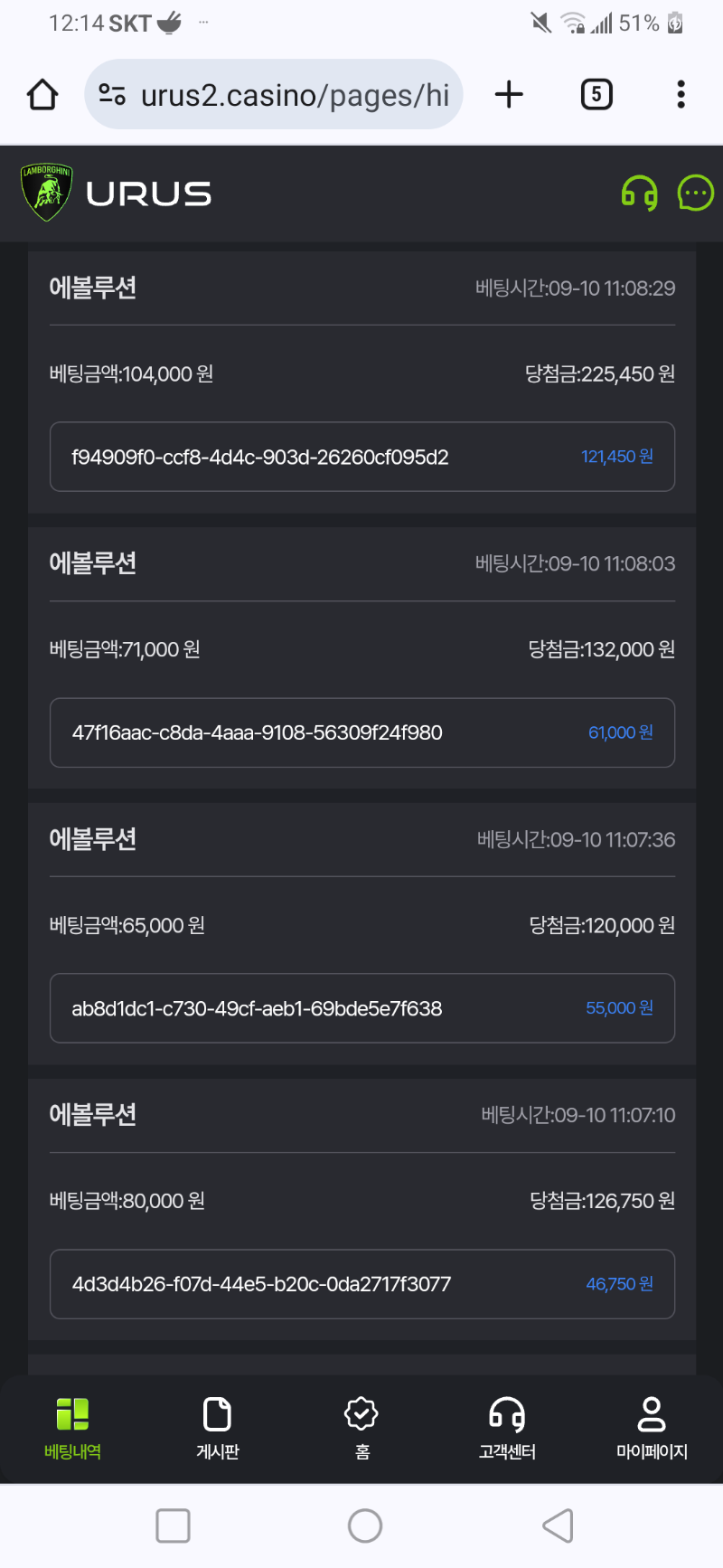Screen dimensions: 723x1568
Task: Go to browser home page
Action: click(x=42, y=94)
